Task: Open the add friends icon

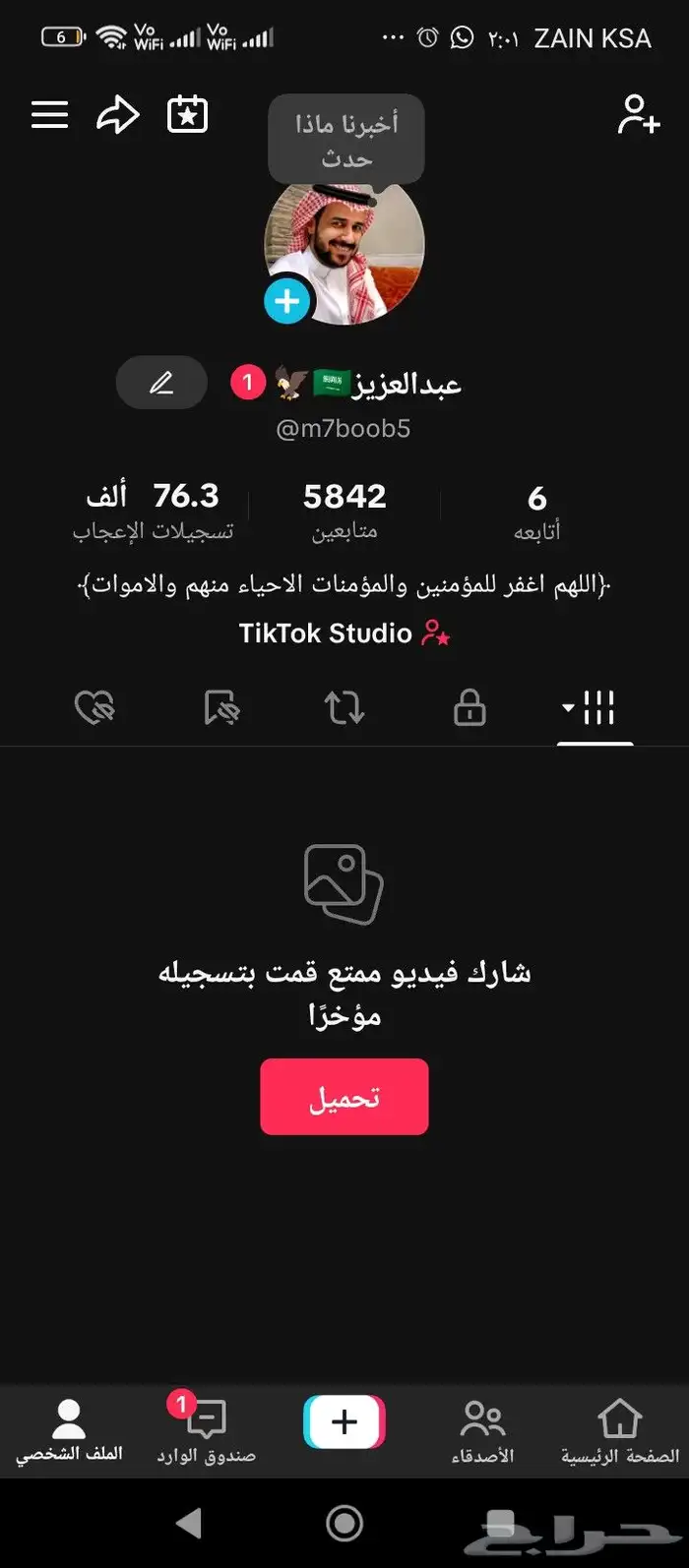Action: tap(638, 115)
